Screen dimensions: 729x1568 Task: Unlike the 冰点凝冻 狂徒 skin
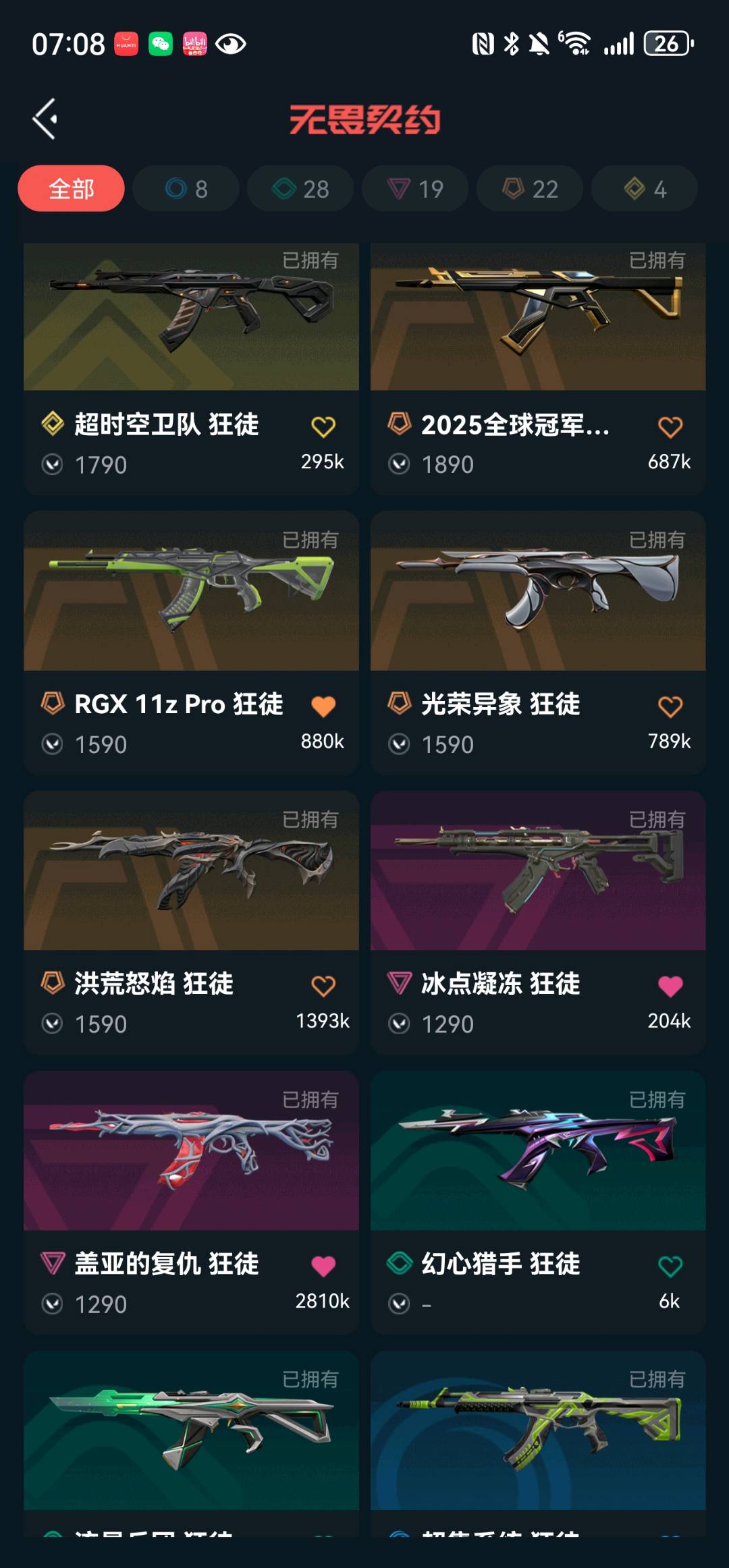tap(670, 986)
